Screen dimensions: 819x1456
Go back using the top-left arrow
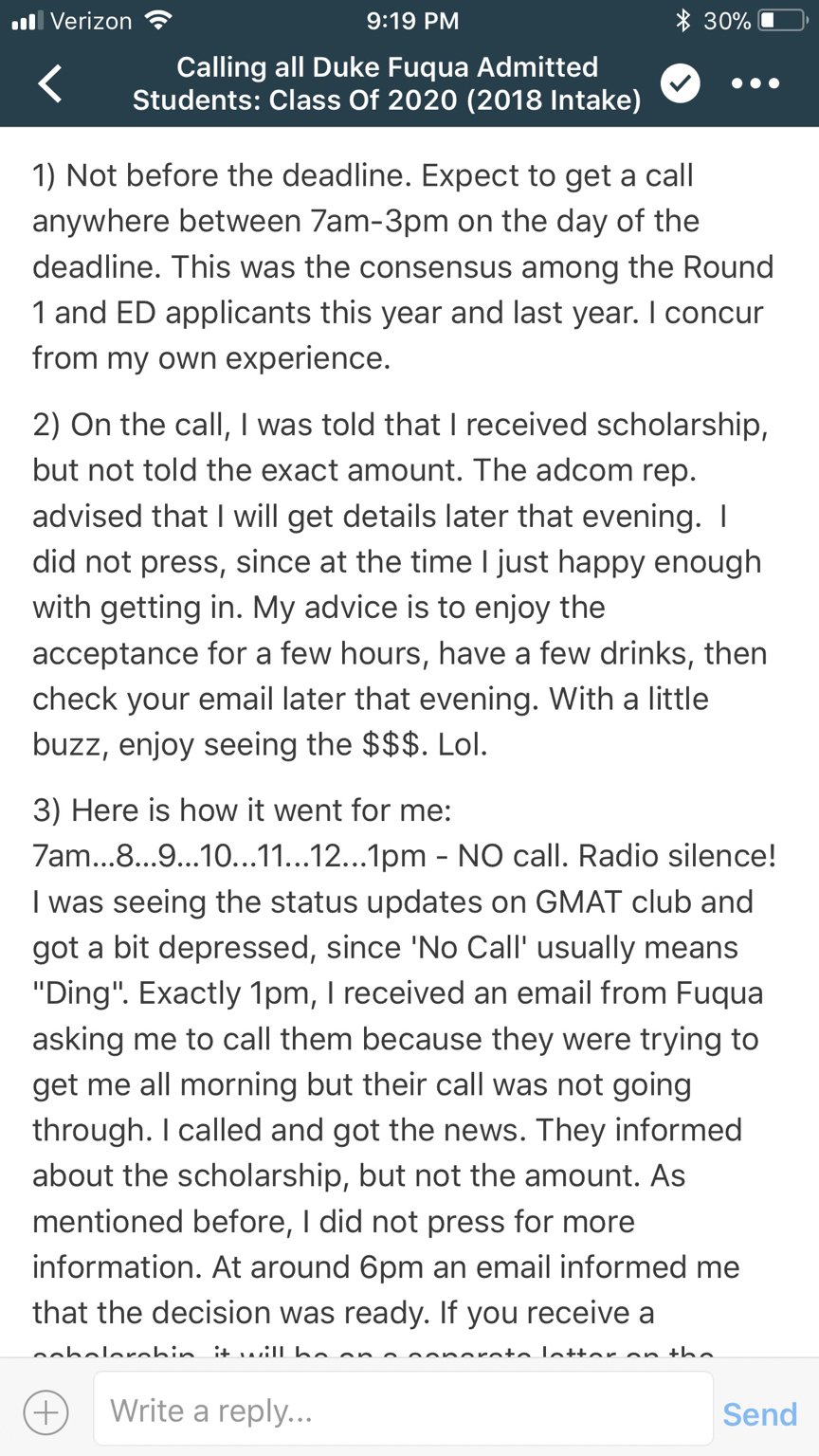coord(51,84)
